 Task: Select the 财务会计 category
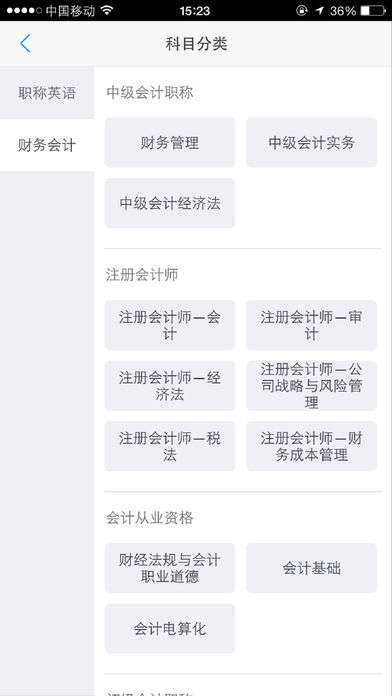pos(47,145)
